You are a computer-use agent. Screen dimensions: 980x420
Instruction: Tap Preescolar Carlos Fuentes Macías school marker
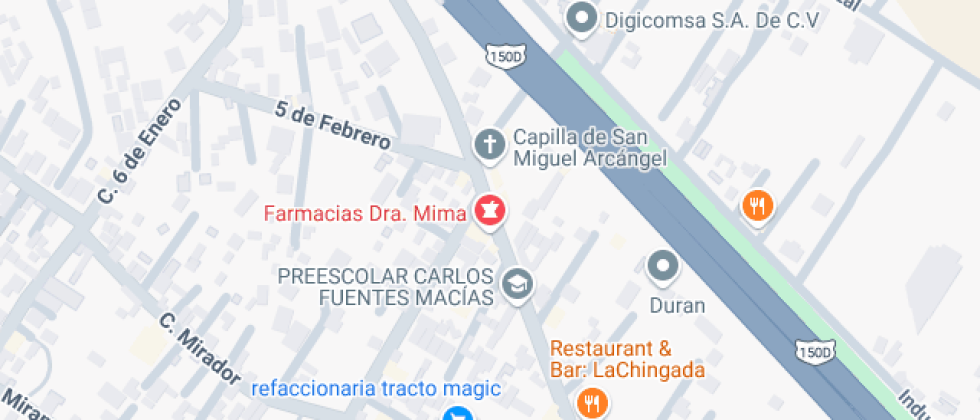517,284
